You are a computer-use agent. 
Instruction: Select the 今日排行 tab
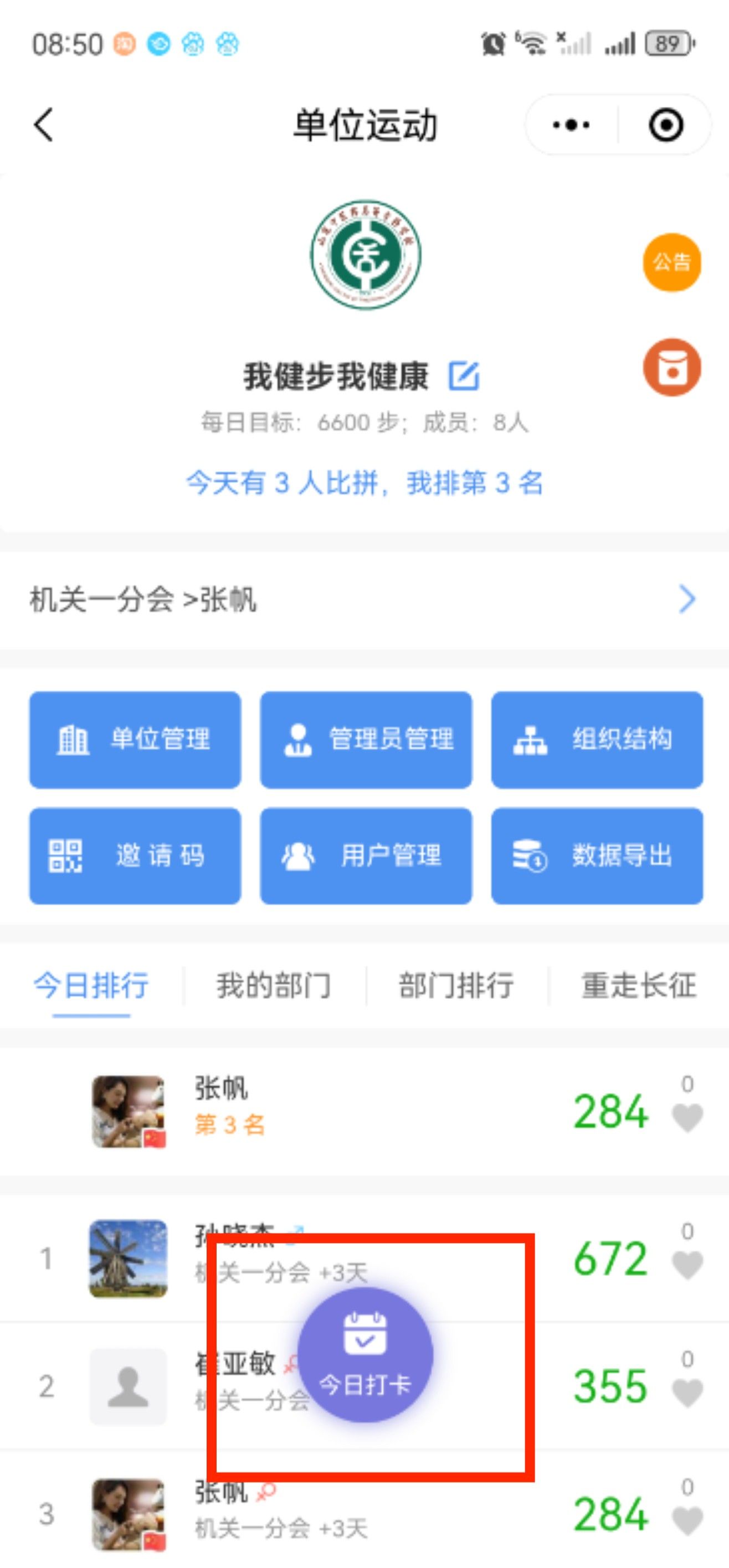point(91,985)
